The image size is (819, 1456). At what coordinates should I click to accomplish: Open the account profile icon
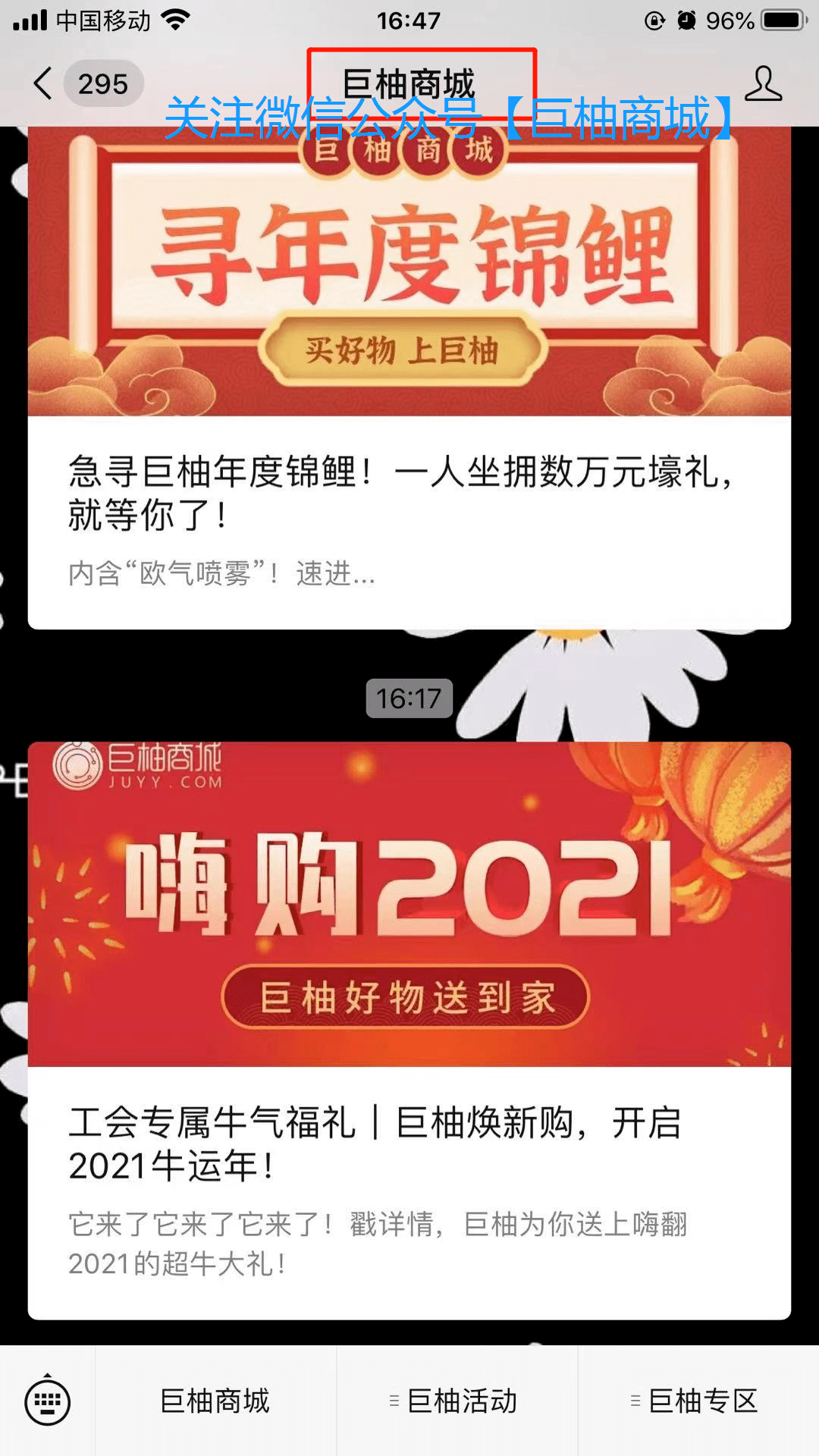point(762,83)
